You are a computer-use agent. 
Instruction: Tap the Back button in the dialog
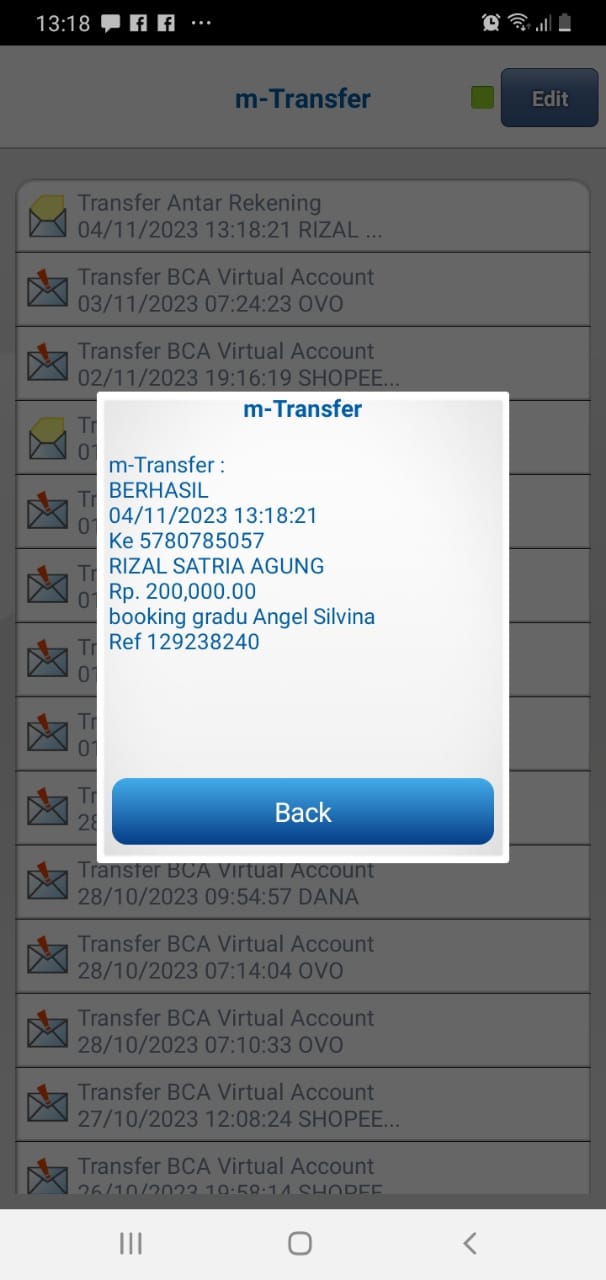(302, 811)
